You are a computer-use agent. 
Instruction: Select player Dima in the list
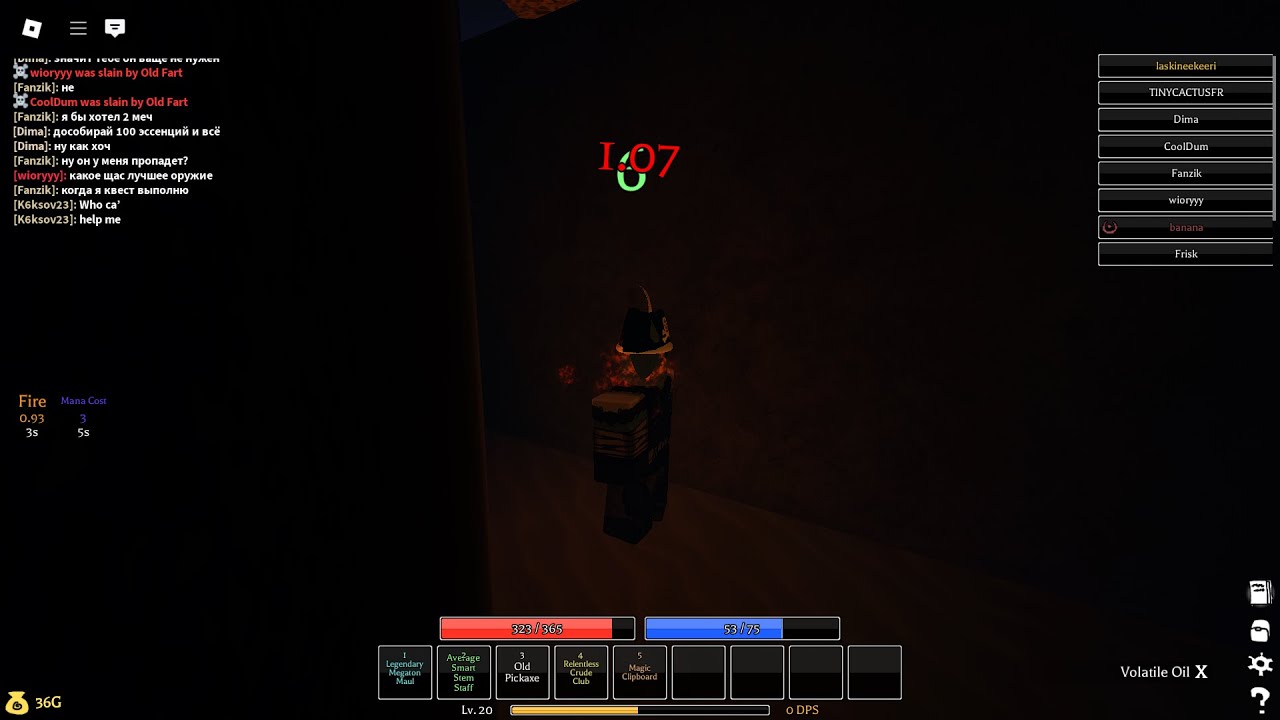tap(1185, 120)
